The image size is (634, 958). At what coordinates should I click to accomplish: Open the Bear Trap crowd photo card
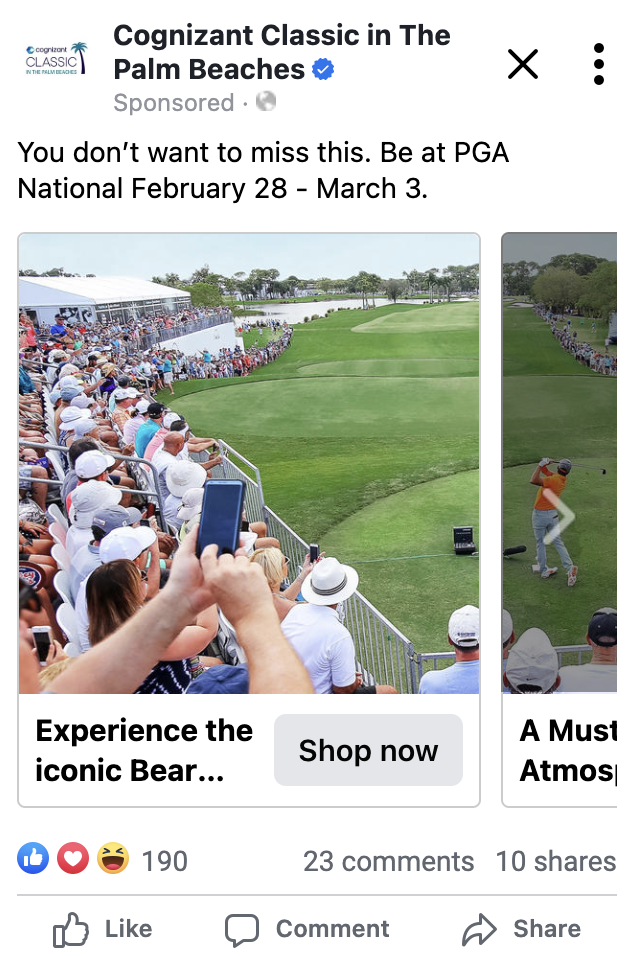click(249, 463)
